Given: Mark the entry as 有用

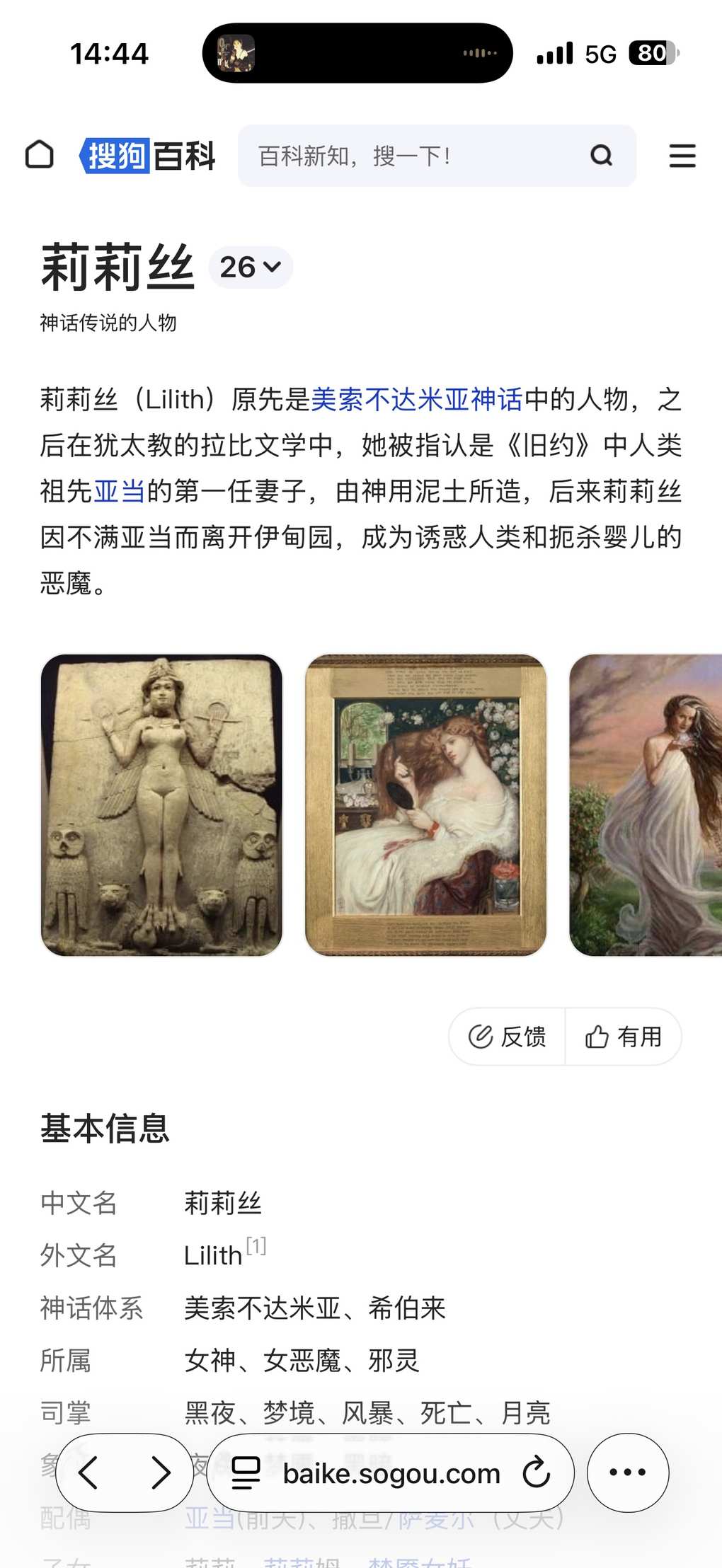Looking at the screenshot, I should pos(624,1037).
